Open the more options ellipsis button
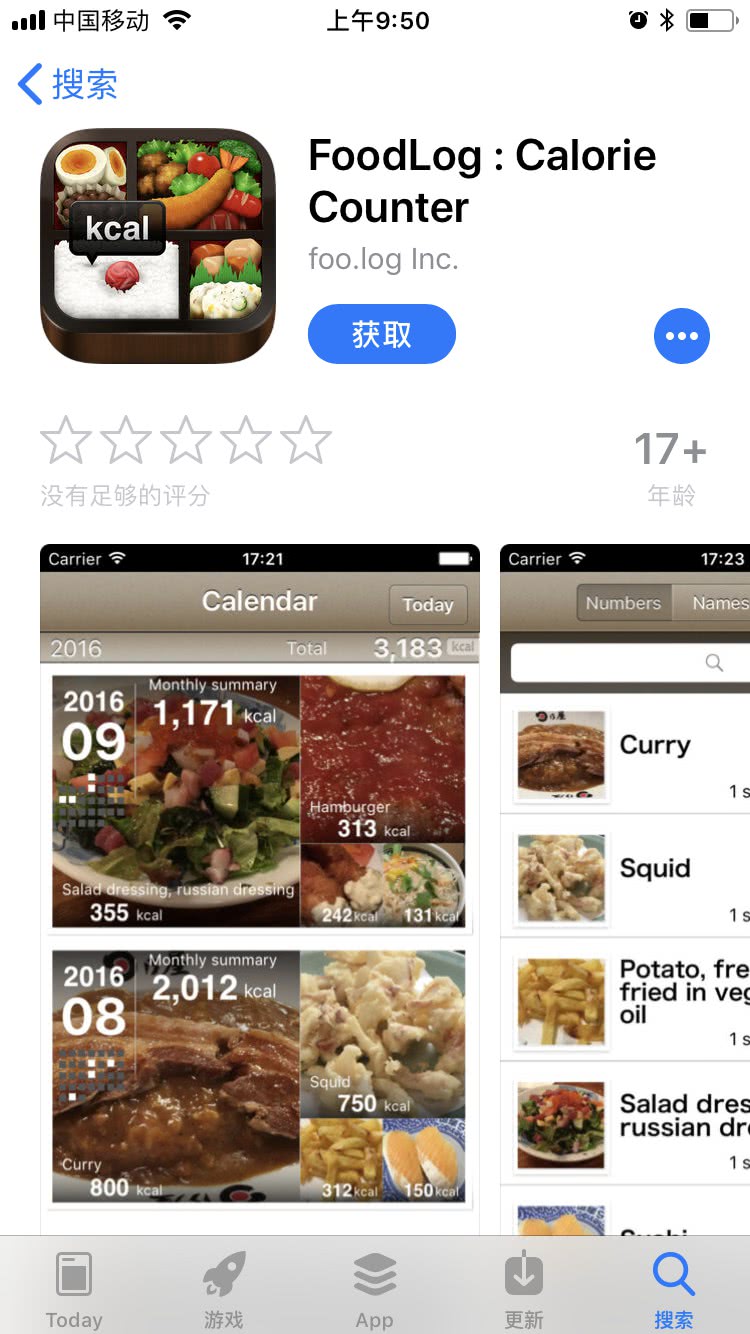Viewport: 750px width, 1334px height. [681, 336]
